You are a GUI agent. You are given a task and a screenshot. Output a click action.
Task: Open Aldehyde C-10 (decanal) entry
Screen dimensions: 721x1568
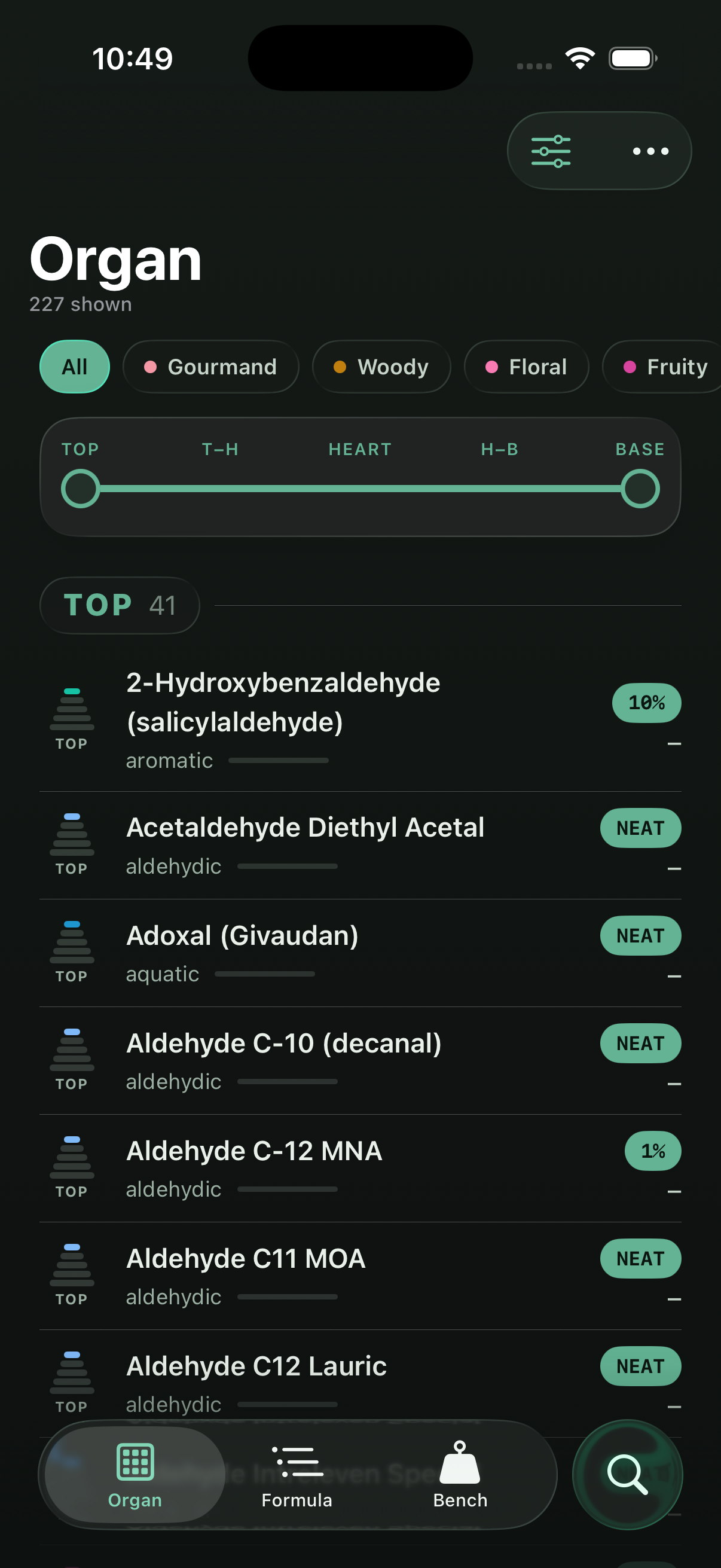(x=360, y=1061)
